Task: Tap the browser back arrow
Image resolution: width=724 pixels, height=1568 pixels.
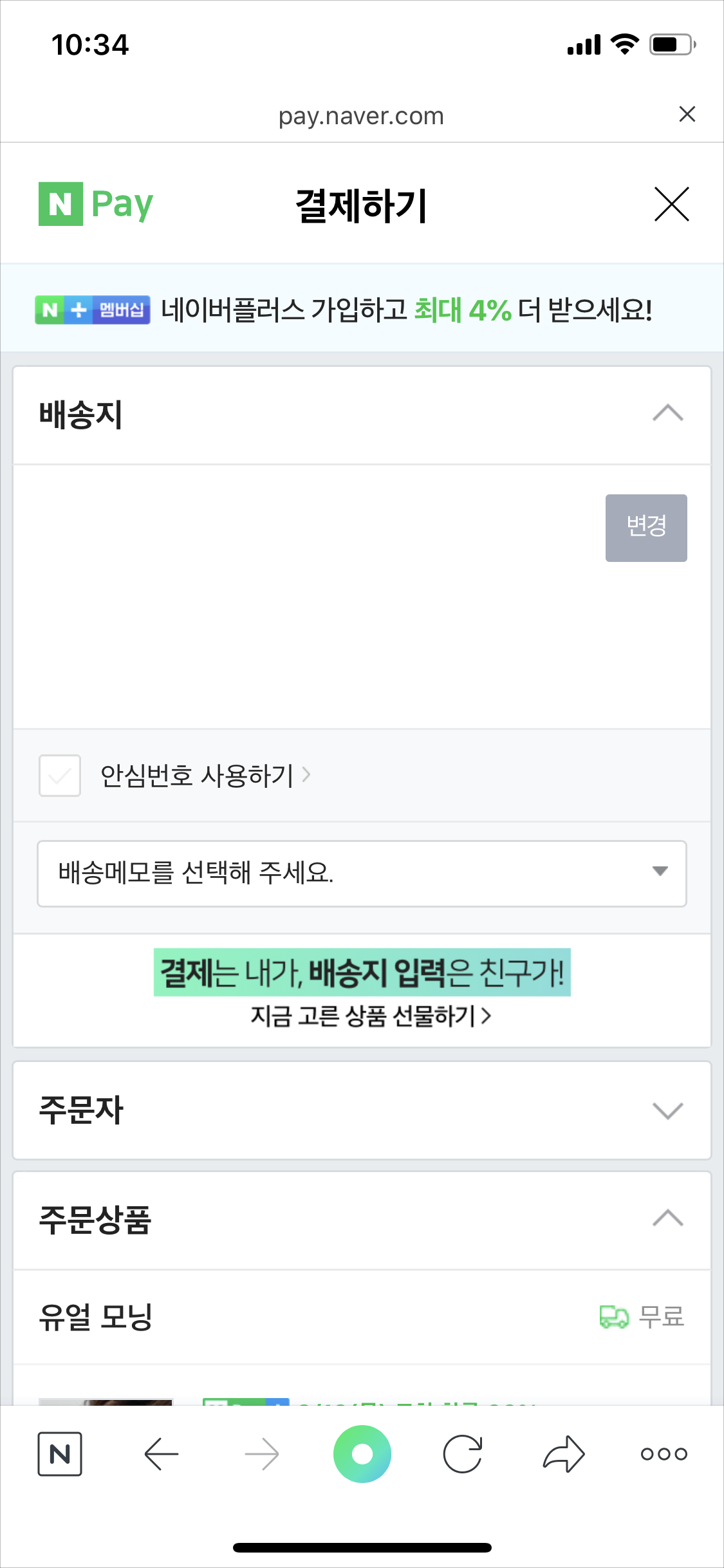Action: (160, 1453)
